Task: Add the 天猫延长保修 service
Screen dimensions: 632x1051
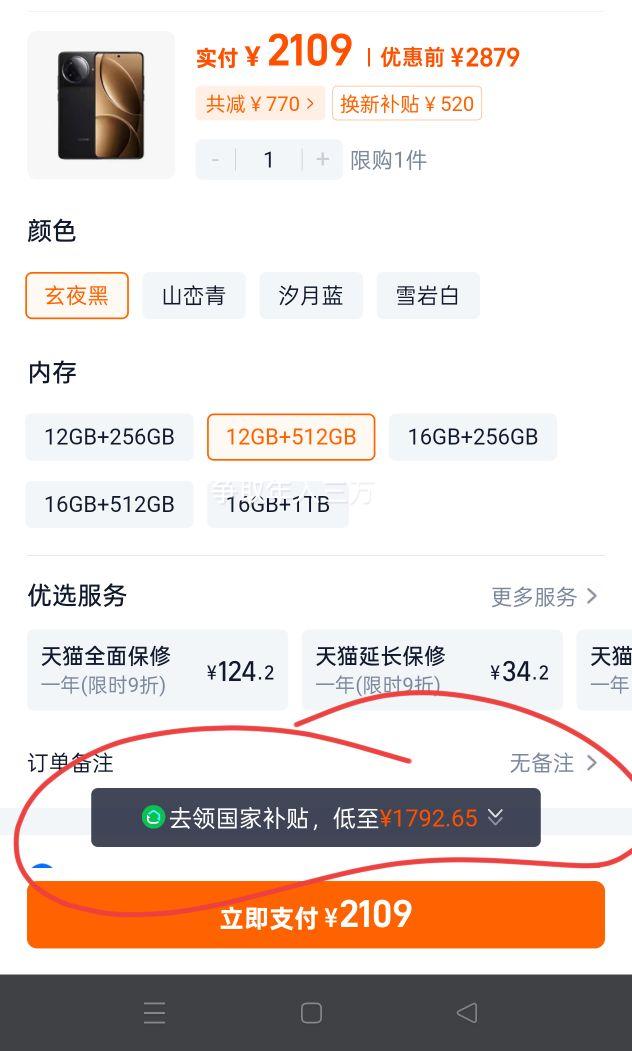Action: (432, 670)
